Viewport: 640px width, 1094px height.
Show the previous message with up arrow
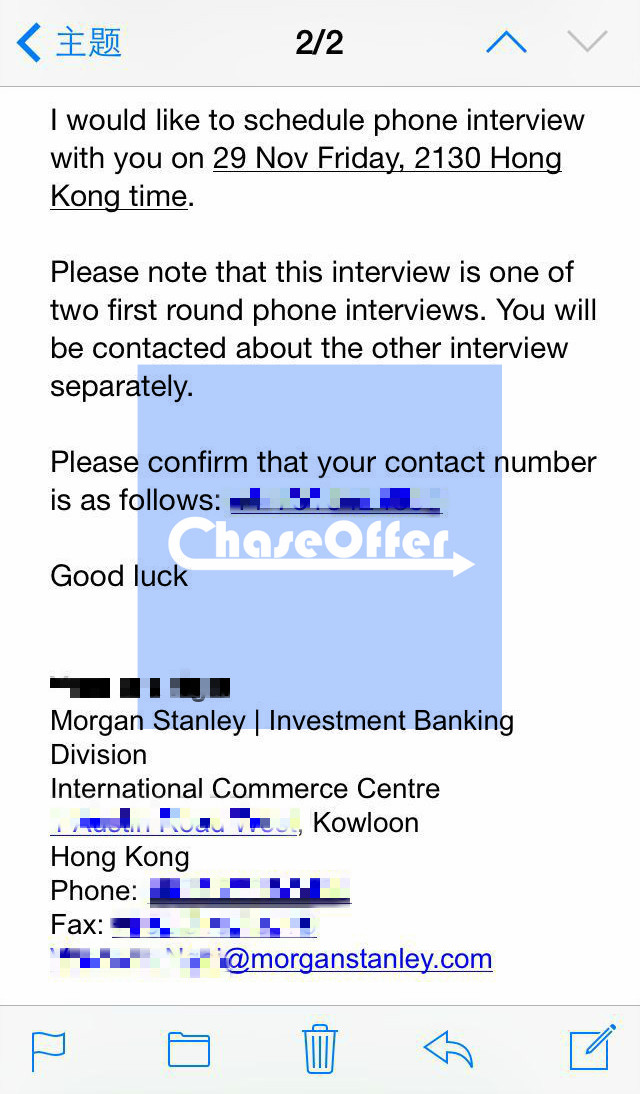point(506,42)
